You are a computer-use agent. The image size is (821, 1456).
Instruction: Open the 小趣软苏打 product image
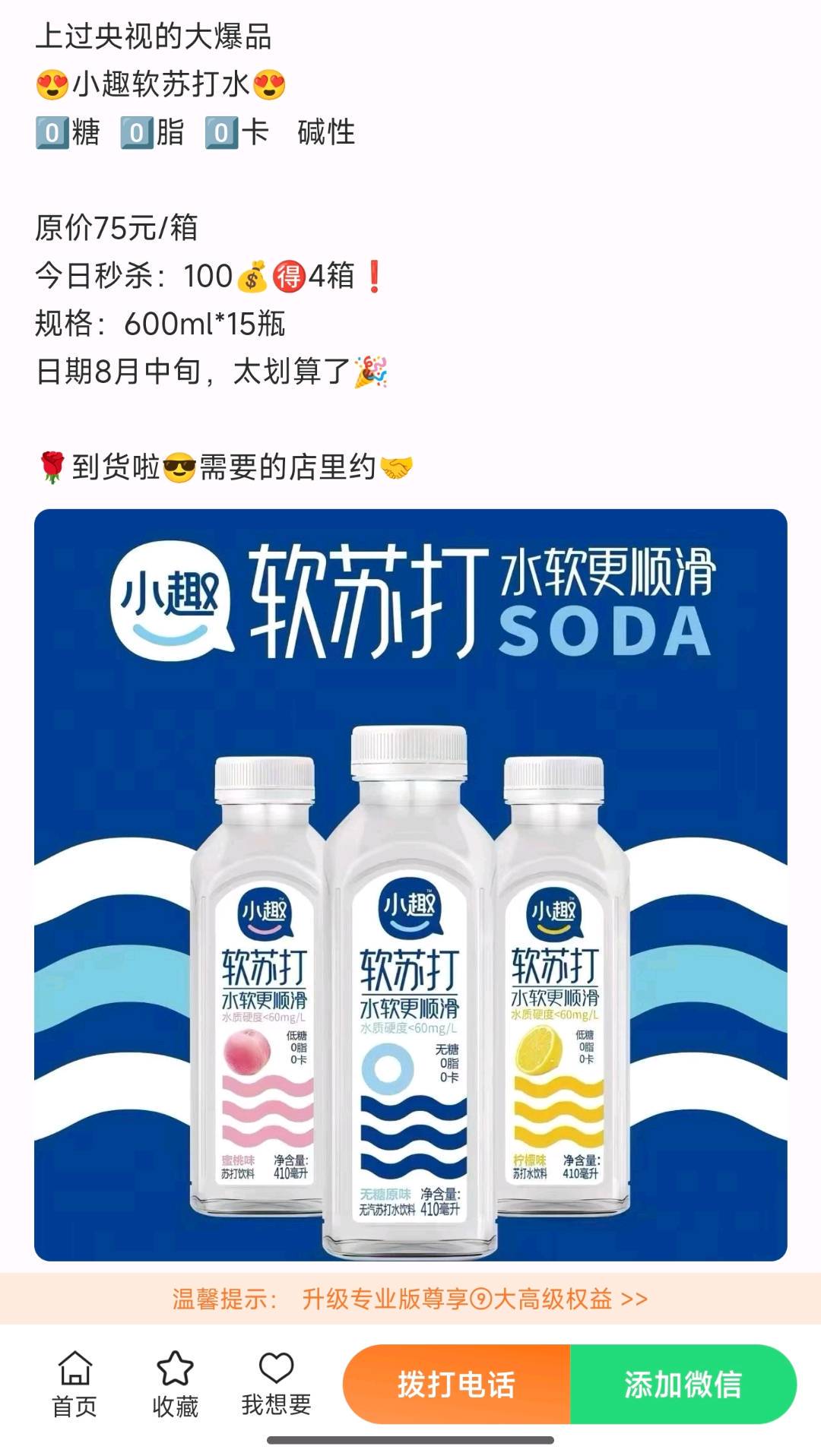410,885
